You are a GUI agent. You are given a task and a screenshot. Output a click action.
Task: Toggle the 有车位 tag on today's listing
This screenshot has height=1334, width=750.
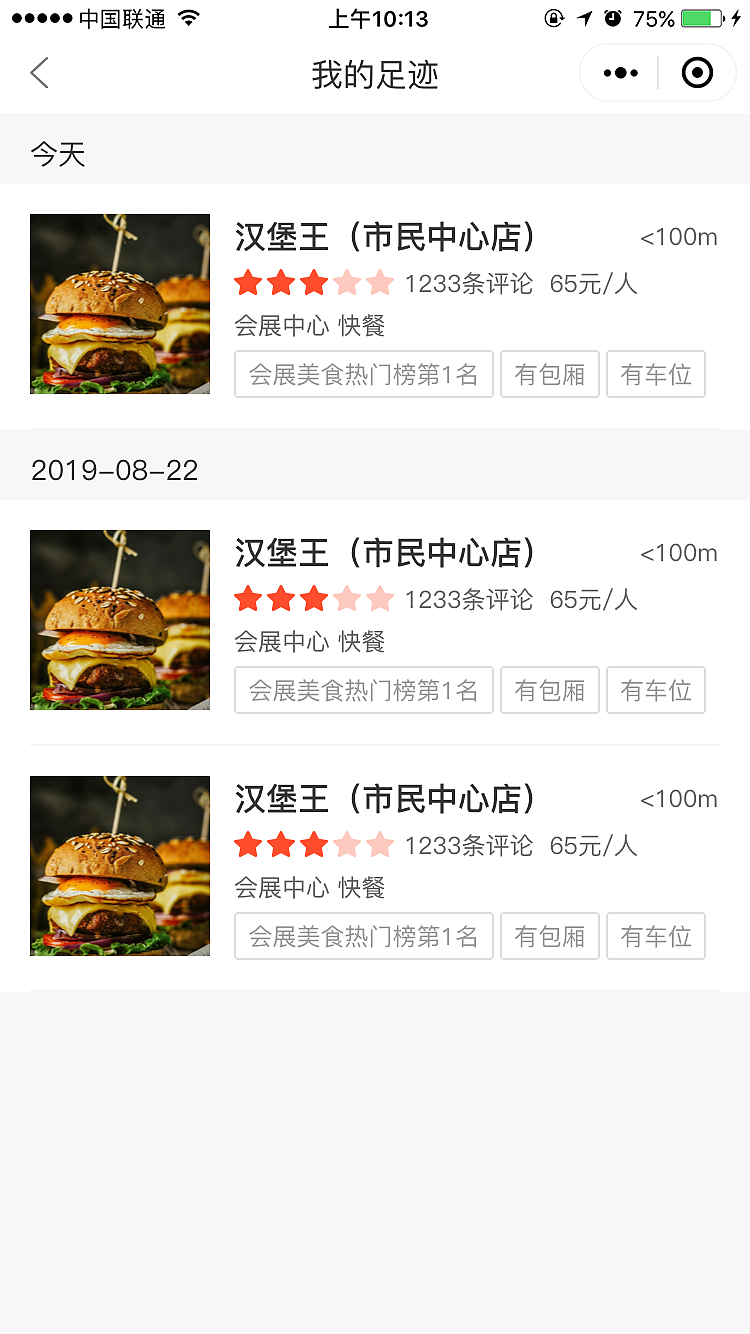(x=656, y=374)
